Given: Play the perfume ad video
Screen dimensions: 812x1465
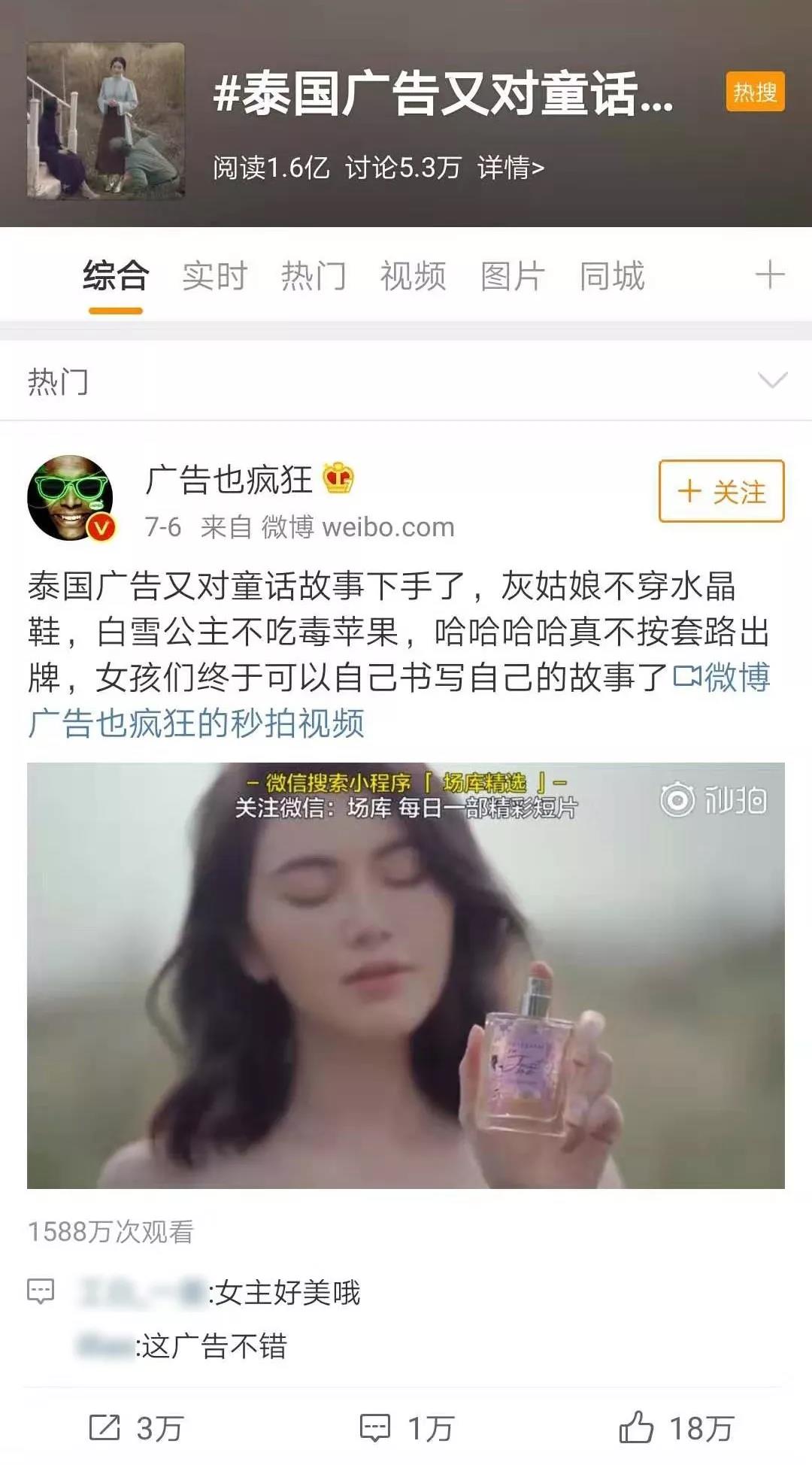Looking at the screenshot, I should point(406,975).
